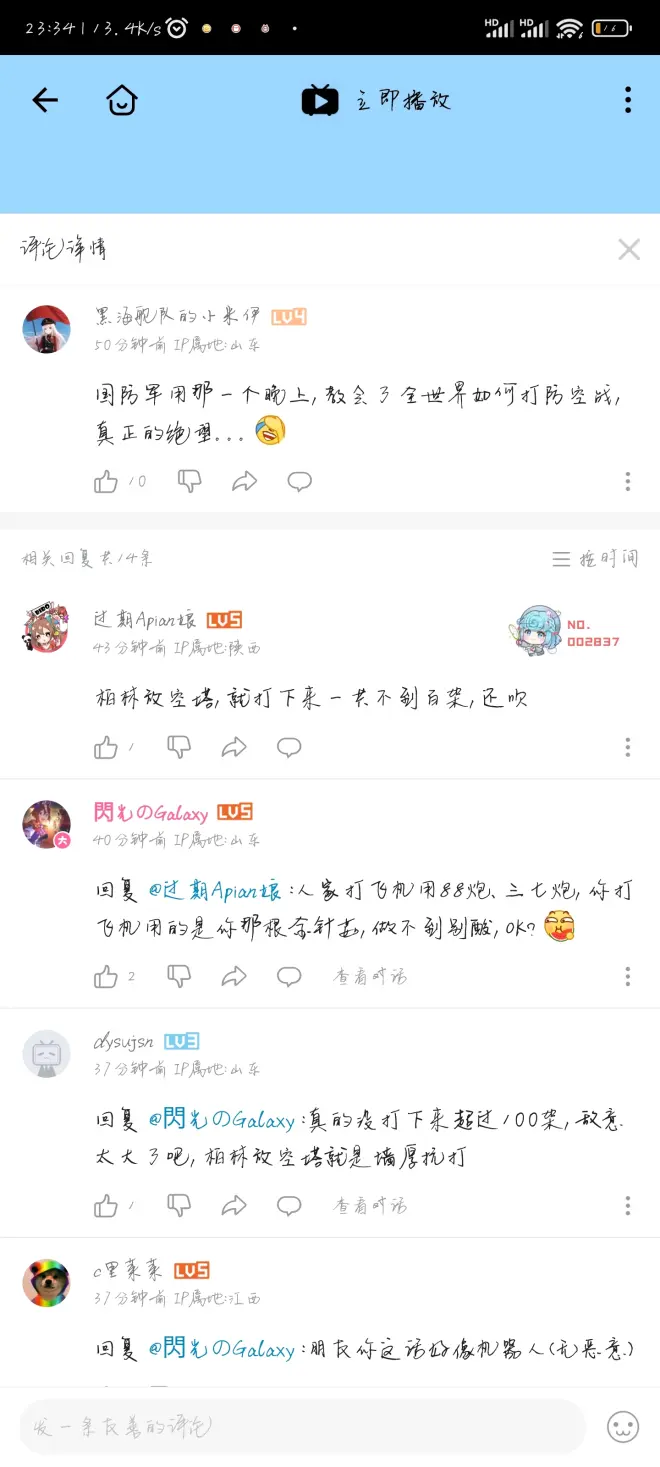Screen dimensions: 660x1467
Task: View 查看对话 under 閃光のGalaxy's reply
Action: tap(370, 977)
